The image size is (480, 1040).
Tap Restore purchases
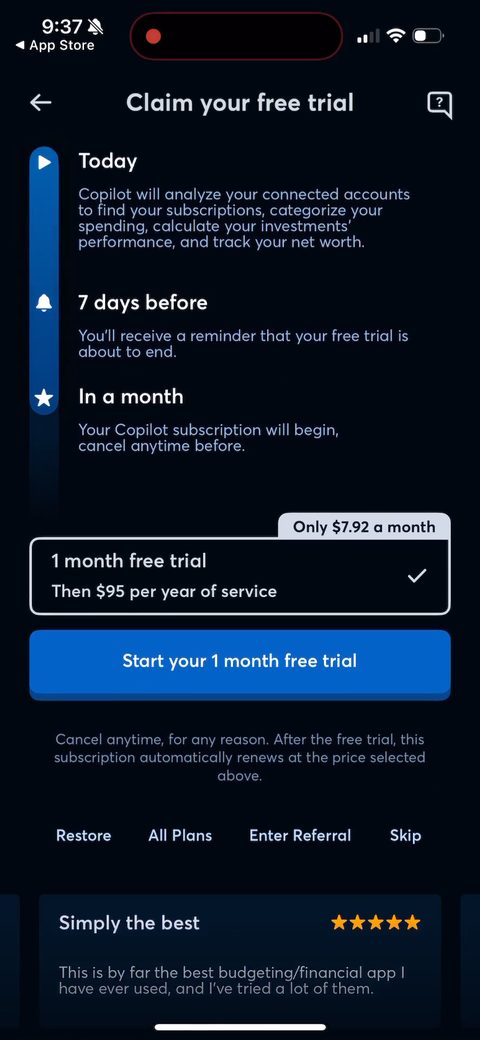point(84,836)
